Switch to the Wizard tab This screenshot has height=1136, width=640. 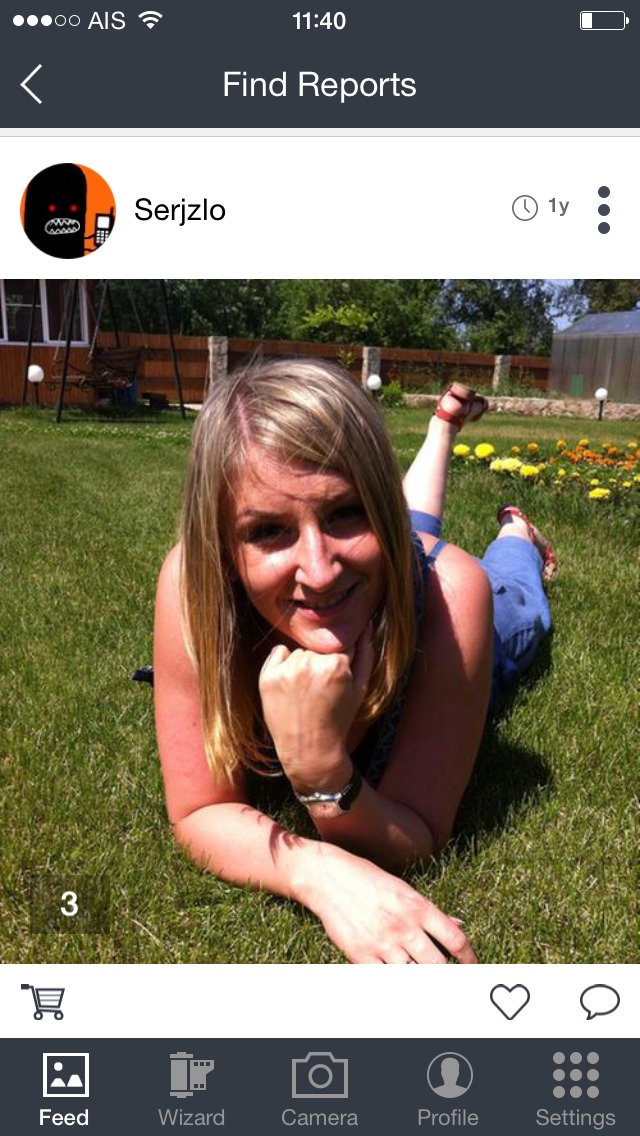pos(191,1088)
